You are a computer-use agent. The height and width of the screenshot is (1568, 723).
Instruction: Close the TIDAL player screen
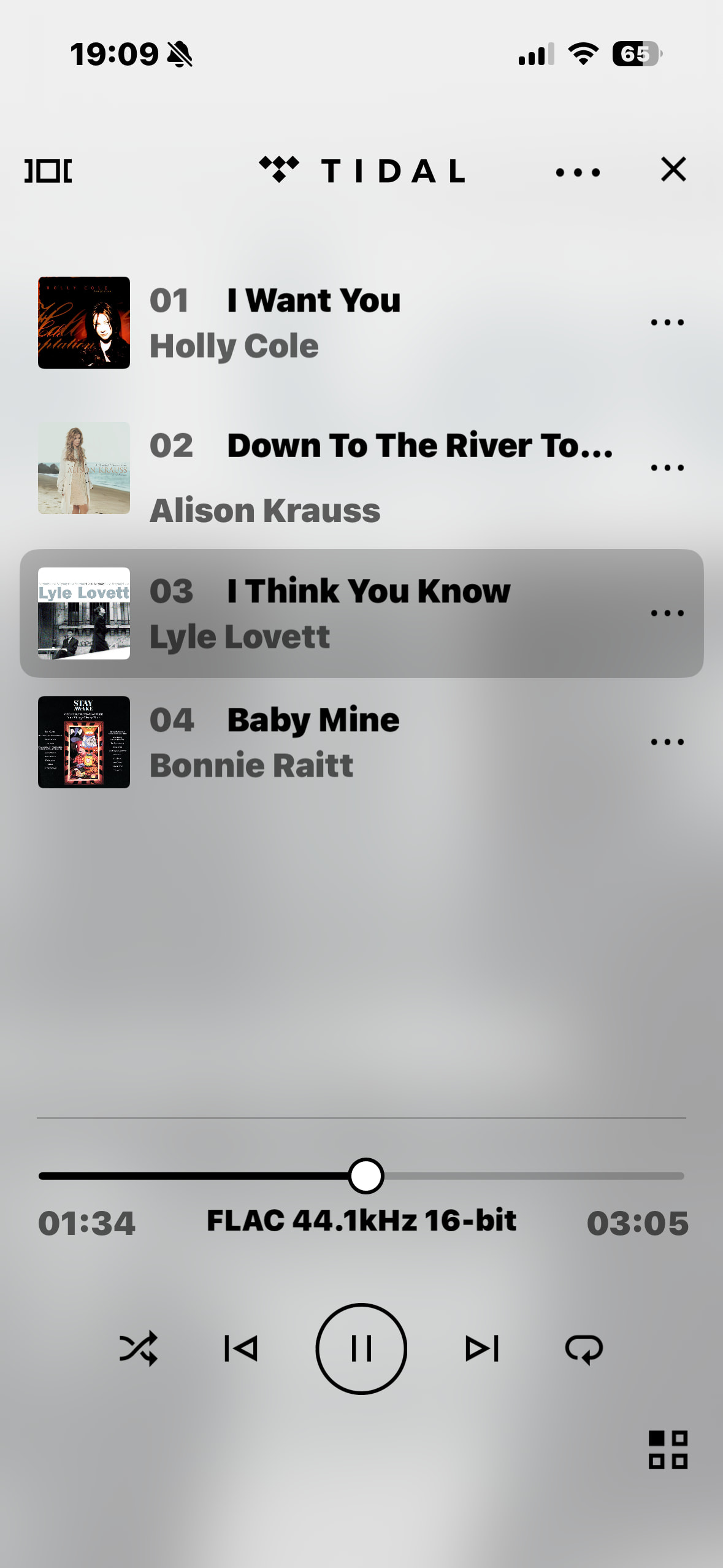pos(673,169)
